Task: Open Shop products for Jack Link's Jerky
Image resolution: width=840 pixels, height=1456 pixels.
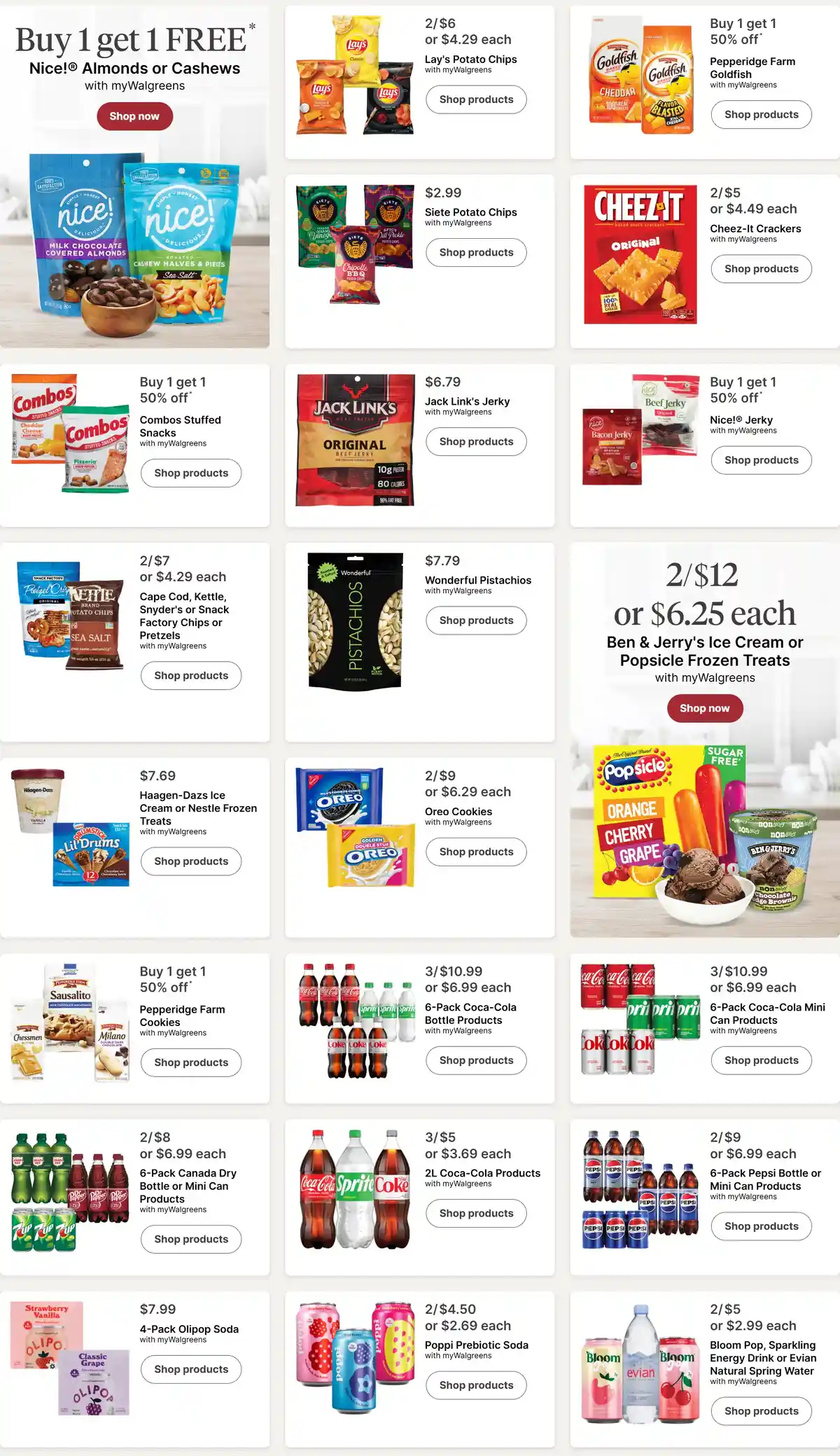Action: pyautogui.click(x=476, y=442)
